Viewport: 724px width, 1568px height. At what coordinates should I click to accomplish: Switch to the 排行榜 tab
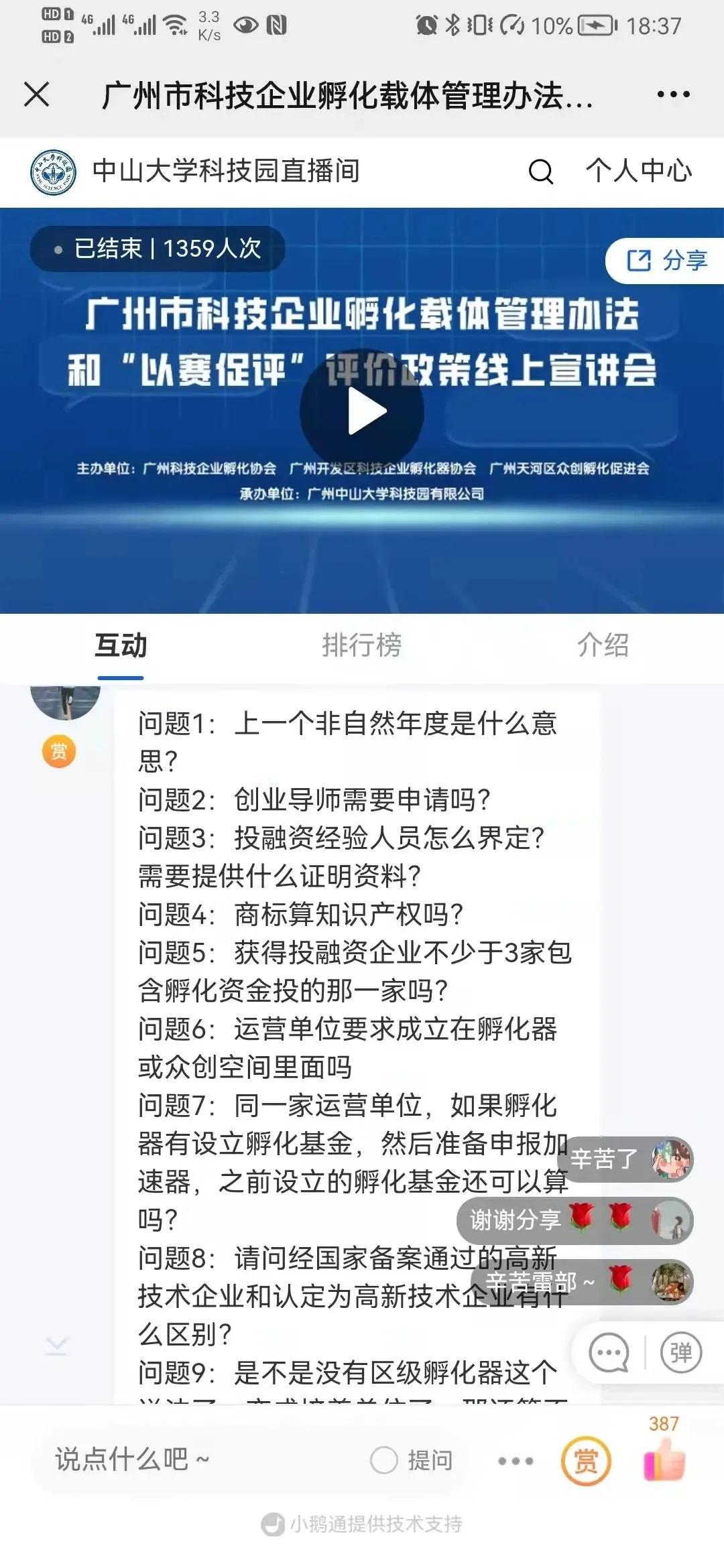point(361,645)
